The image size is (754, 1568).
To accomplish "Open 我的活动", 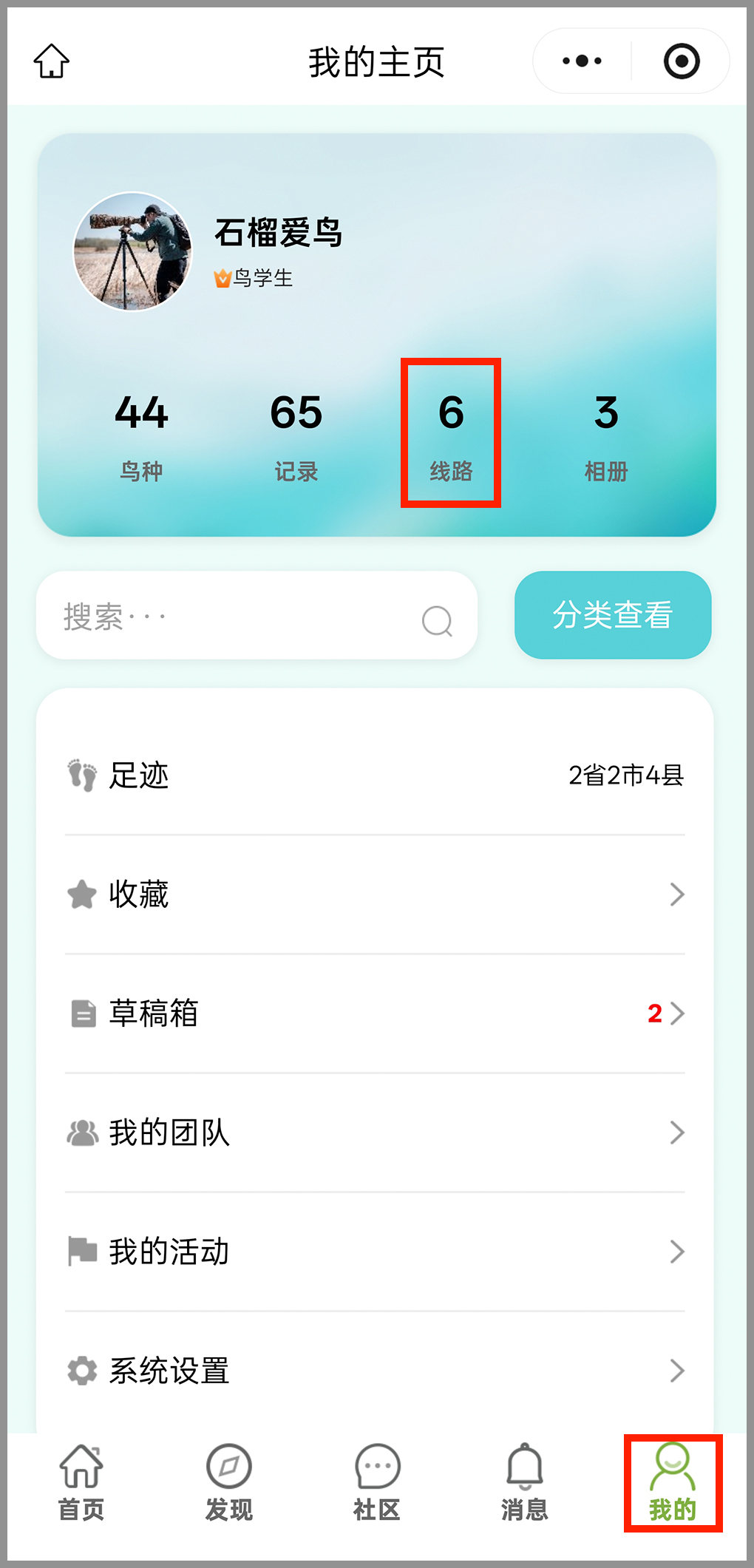I will (375, 1252).
